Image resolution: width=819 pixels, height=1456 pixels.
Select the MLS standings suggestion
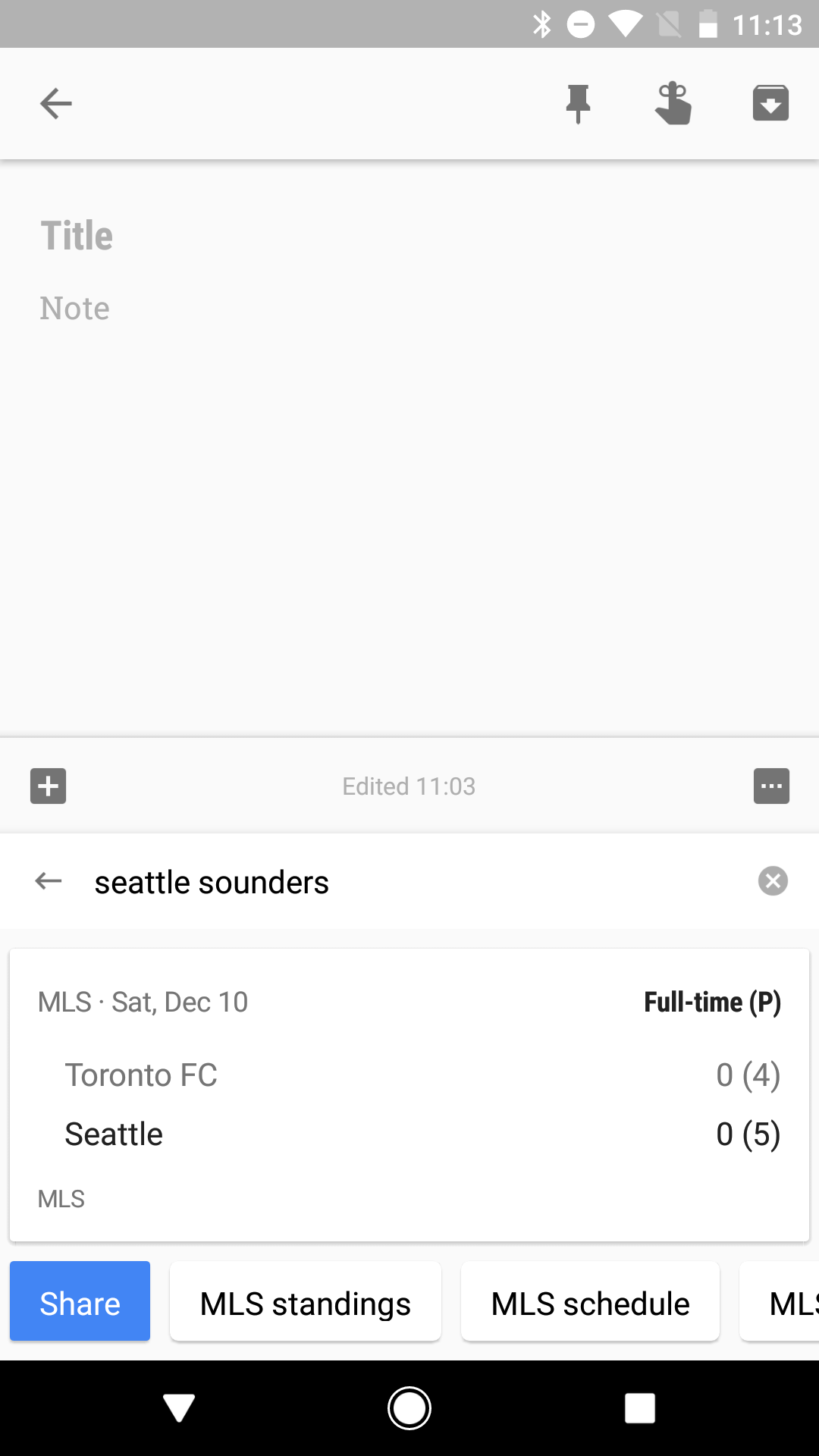[x=305, y=1301]
